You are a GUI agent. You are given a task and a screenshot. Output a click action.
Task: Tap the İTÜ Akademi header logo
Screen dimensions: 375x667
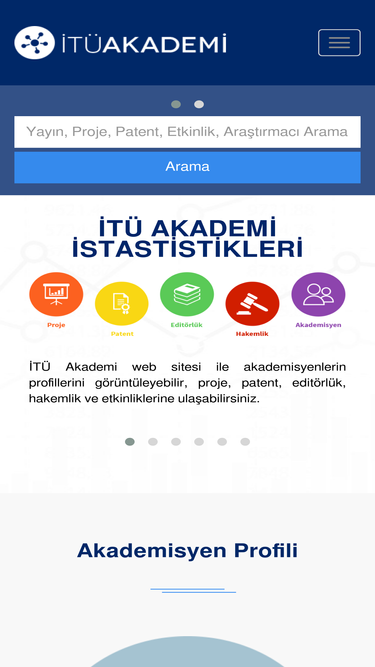click(x=120, y=43)
